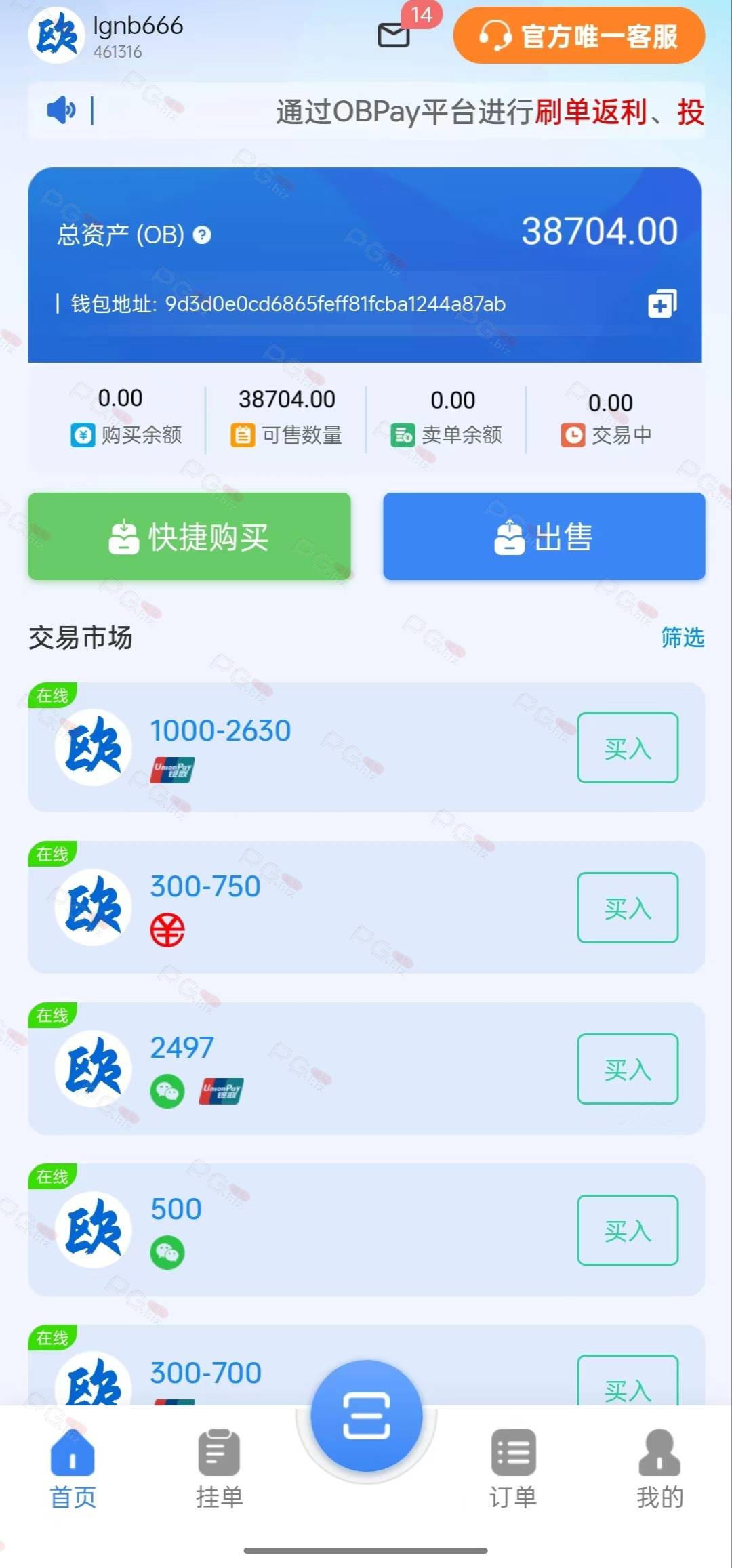Buy the 500 listing
Image resolution: width=732 pixels, height=1568 pixels.
point(628,1230)
